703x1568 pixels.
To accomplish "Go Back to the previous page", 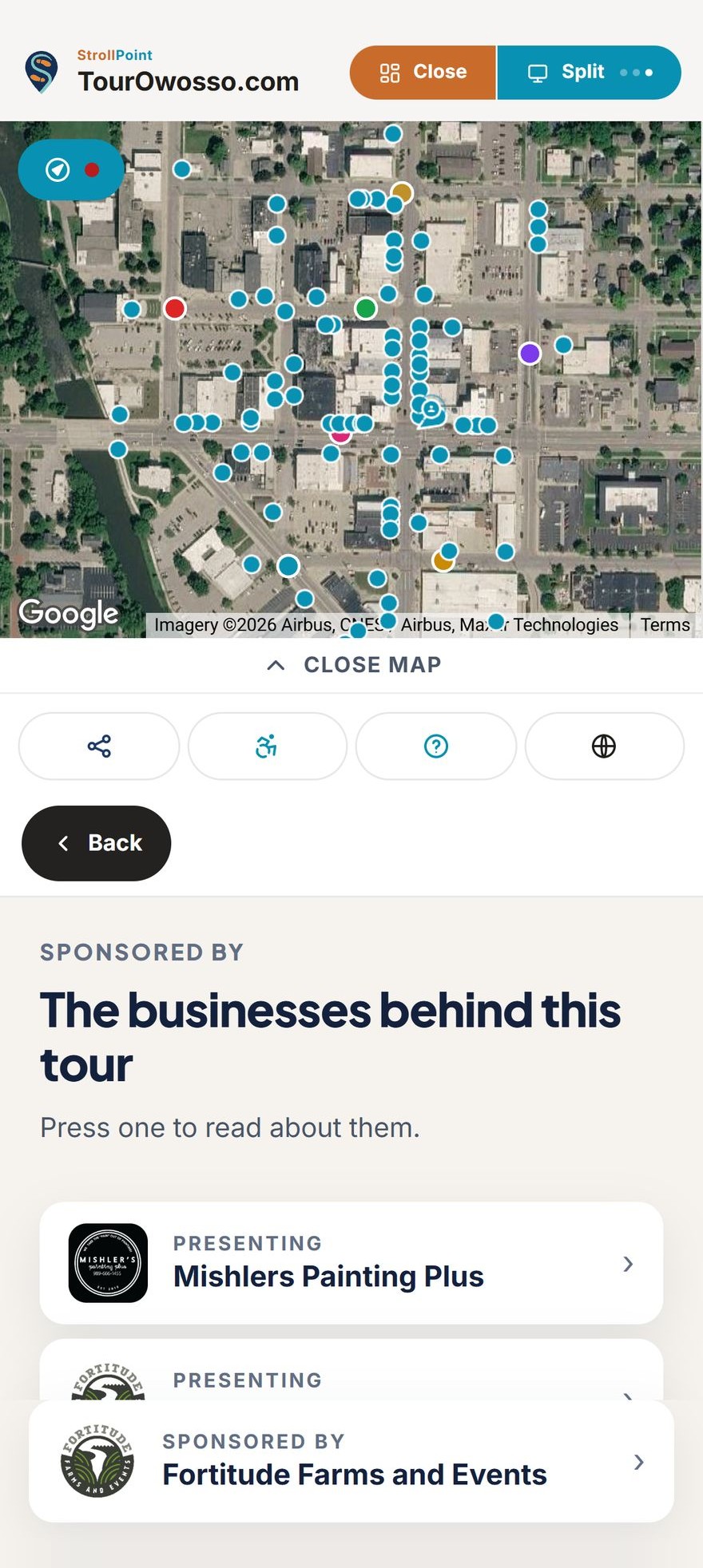I will pyautogui.click(x=96, y=843).
